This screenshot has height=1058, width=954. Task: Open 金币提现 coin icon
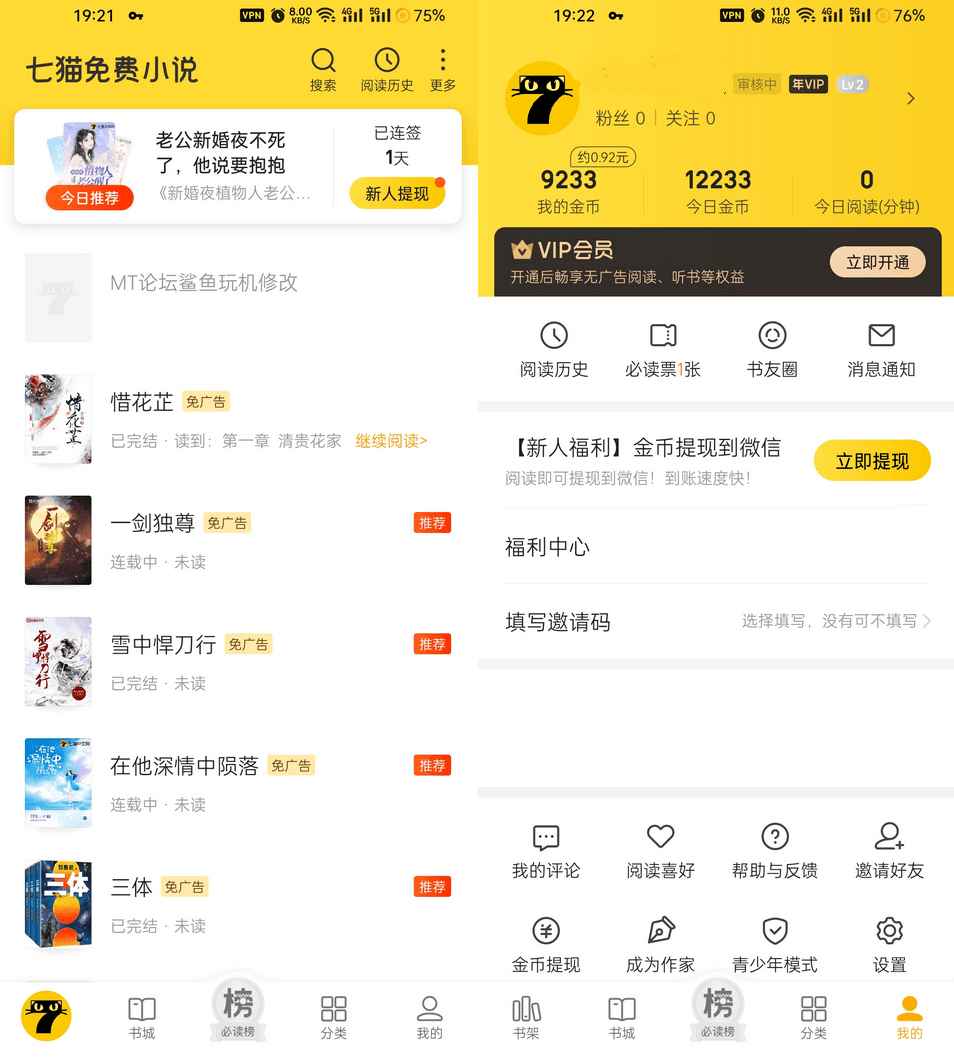545,931
